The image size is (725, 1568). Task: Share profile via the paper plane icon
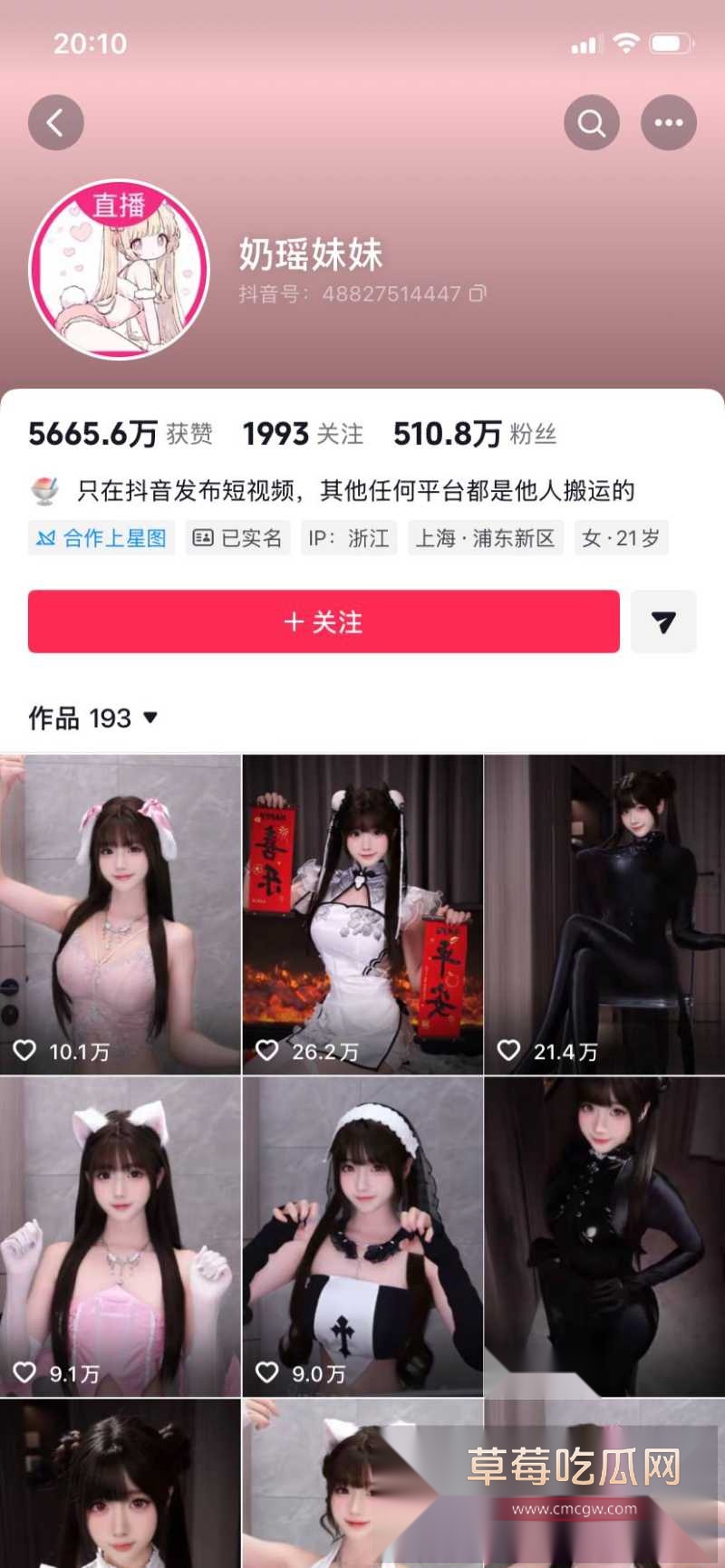[x=663, y=622]
